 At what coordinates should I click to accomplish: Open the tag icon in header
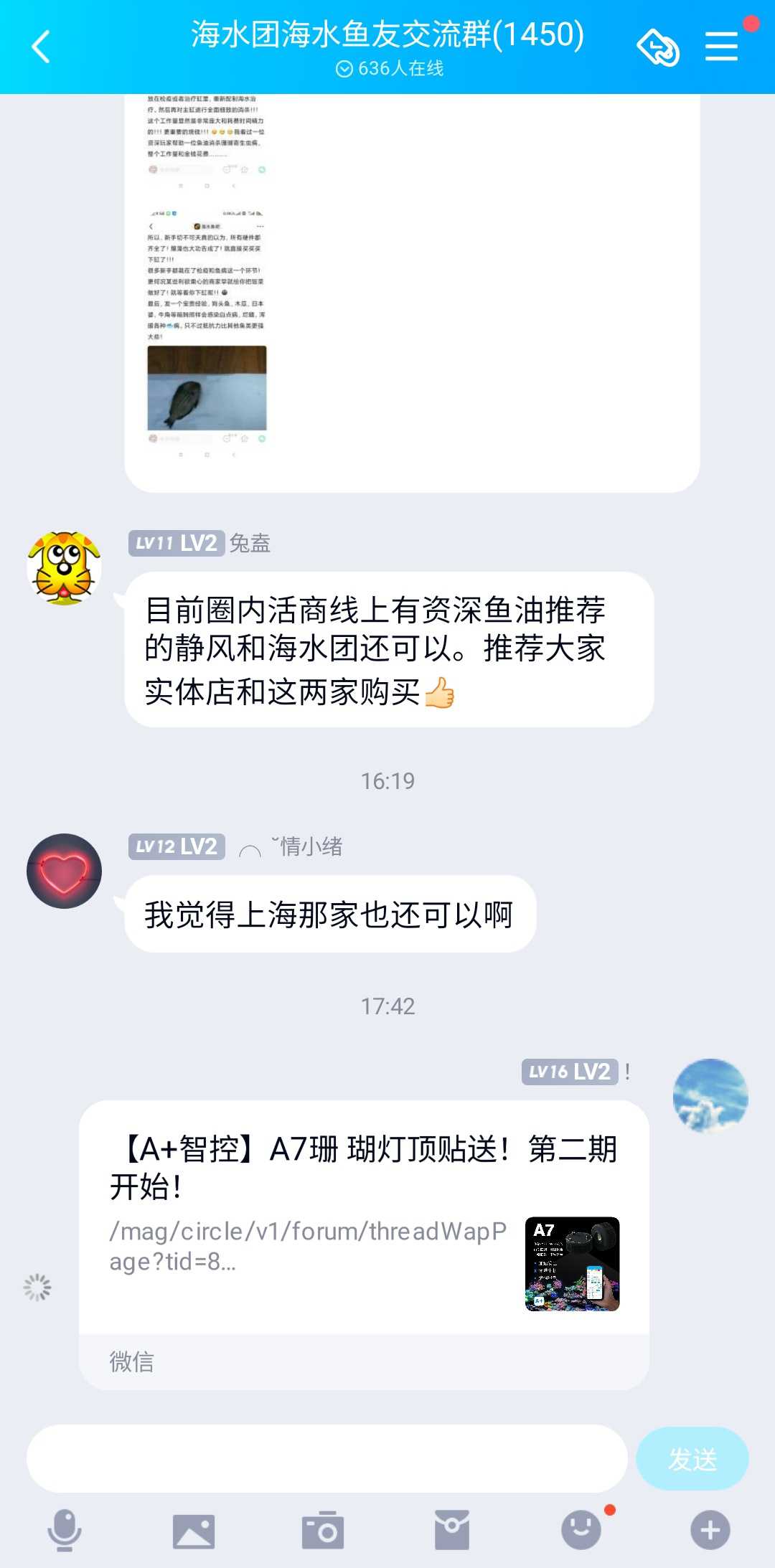657,48
